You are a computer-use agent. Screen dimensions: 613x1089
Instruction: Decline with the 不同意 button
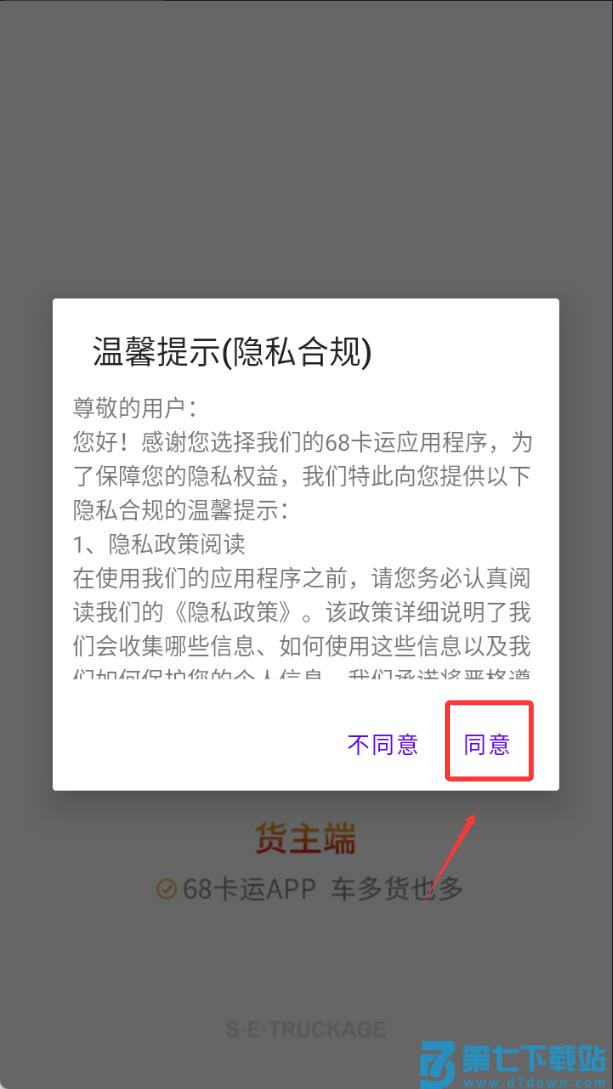[x=382, y=744]
